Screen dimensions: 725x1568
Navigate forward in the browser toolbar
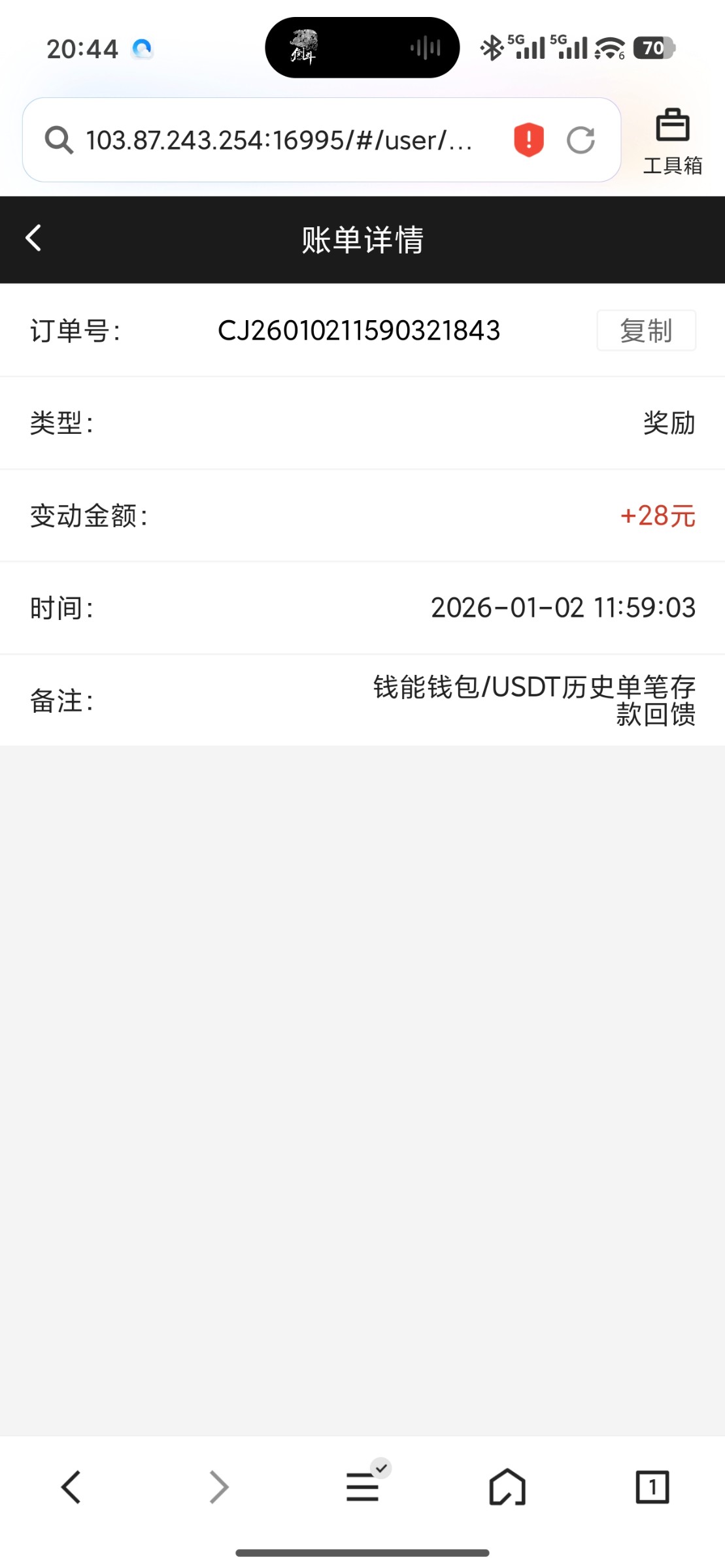[218, 1488]
